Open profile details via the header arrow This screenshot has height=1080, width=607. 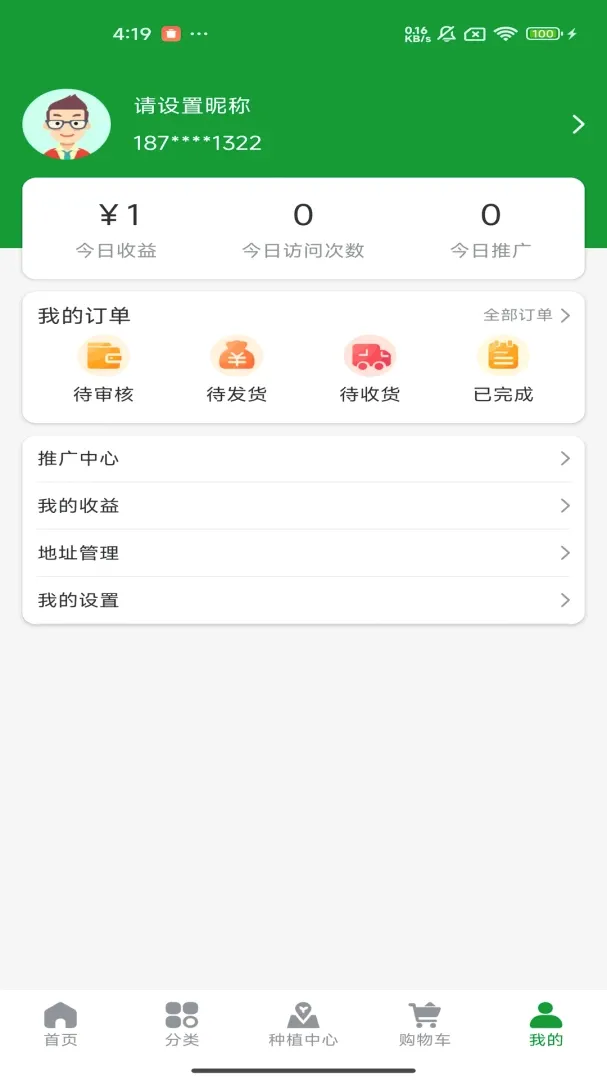[x=579, y=125]
